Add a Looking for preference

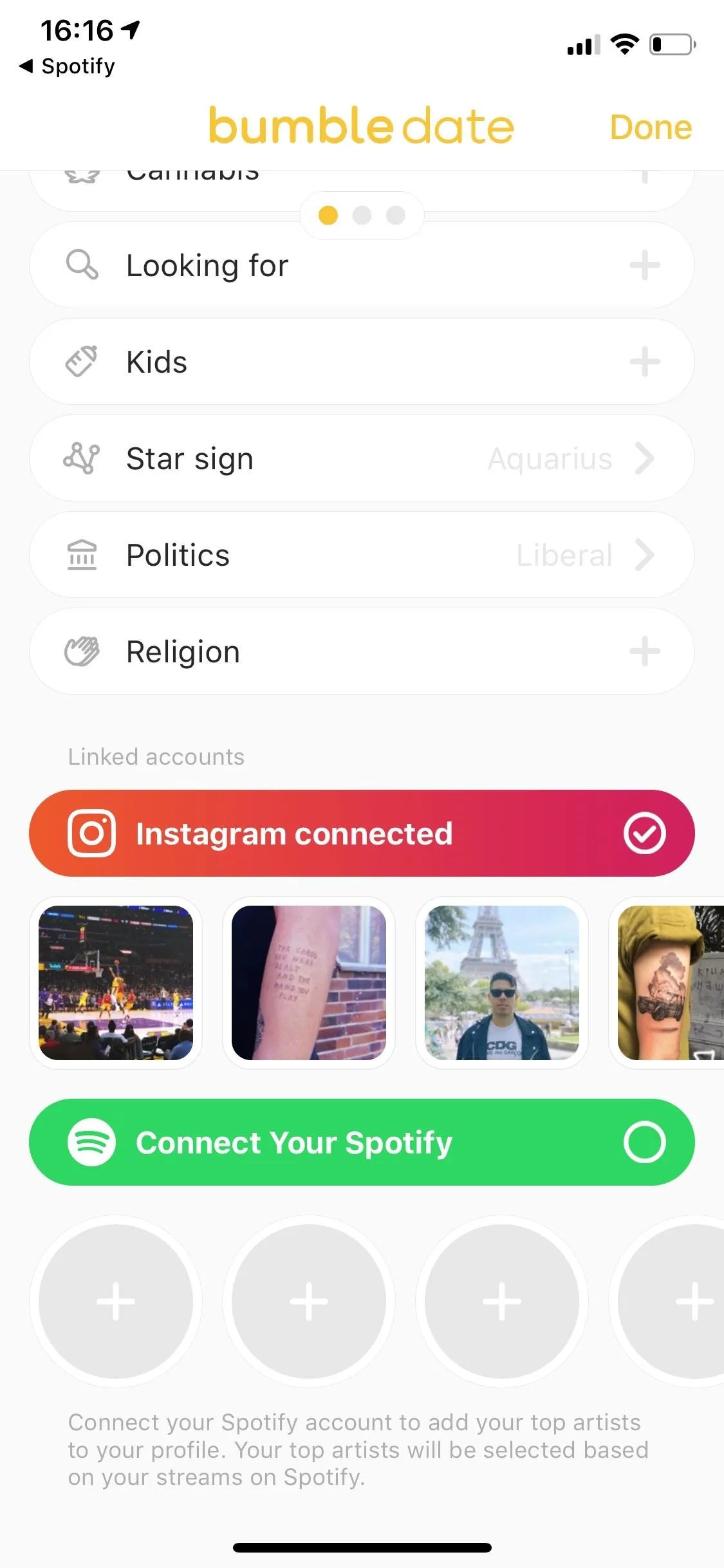click(x=362, y=265)
